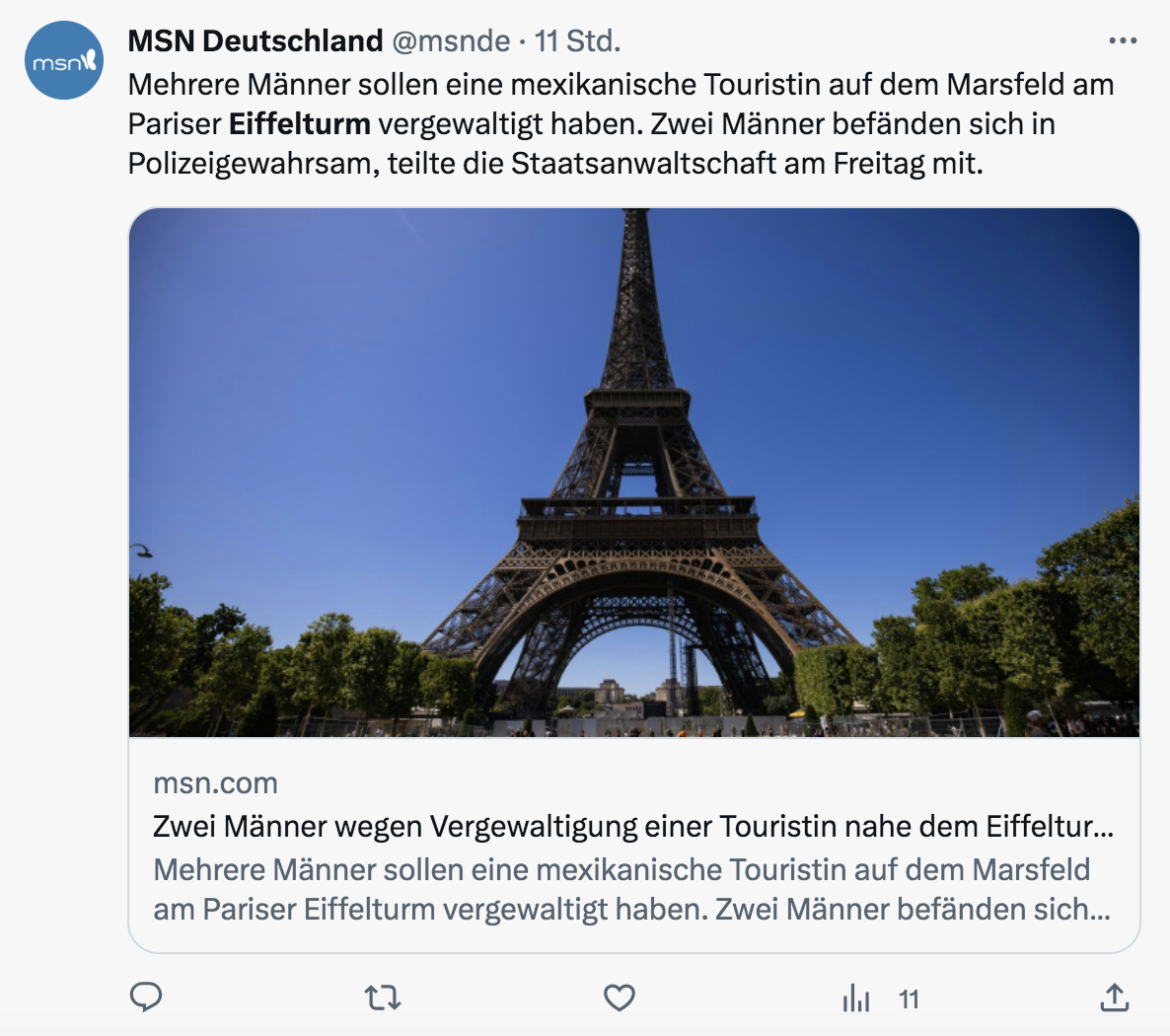Like the MSN Deutschland tweet
1170x1036 pixels.
pyautogui.click(x=620, y=999)
